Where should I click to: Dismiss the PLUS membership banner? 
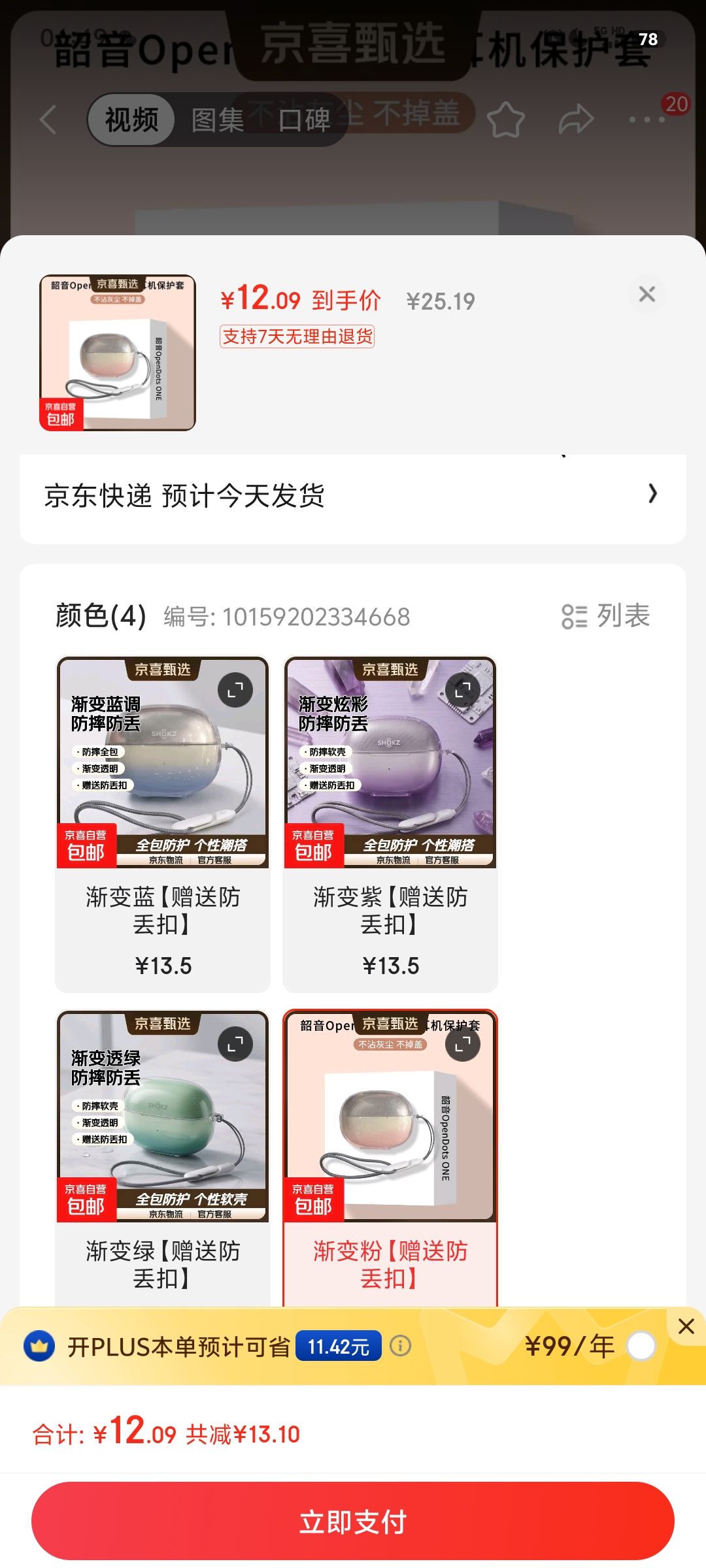coord(686,1326)
